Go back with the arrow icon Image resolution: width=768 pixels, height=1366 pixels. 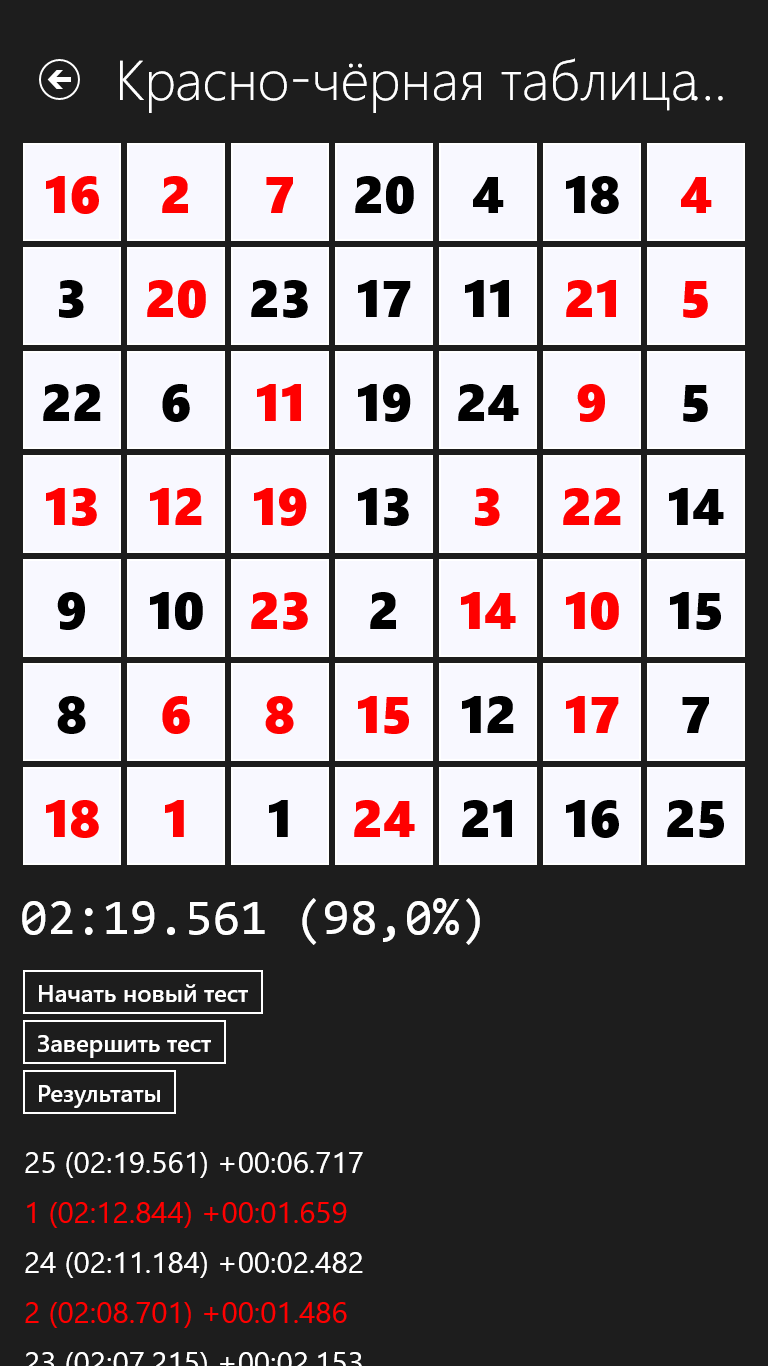tap(59, 80)
